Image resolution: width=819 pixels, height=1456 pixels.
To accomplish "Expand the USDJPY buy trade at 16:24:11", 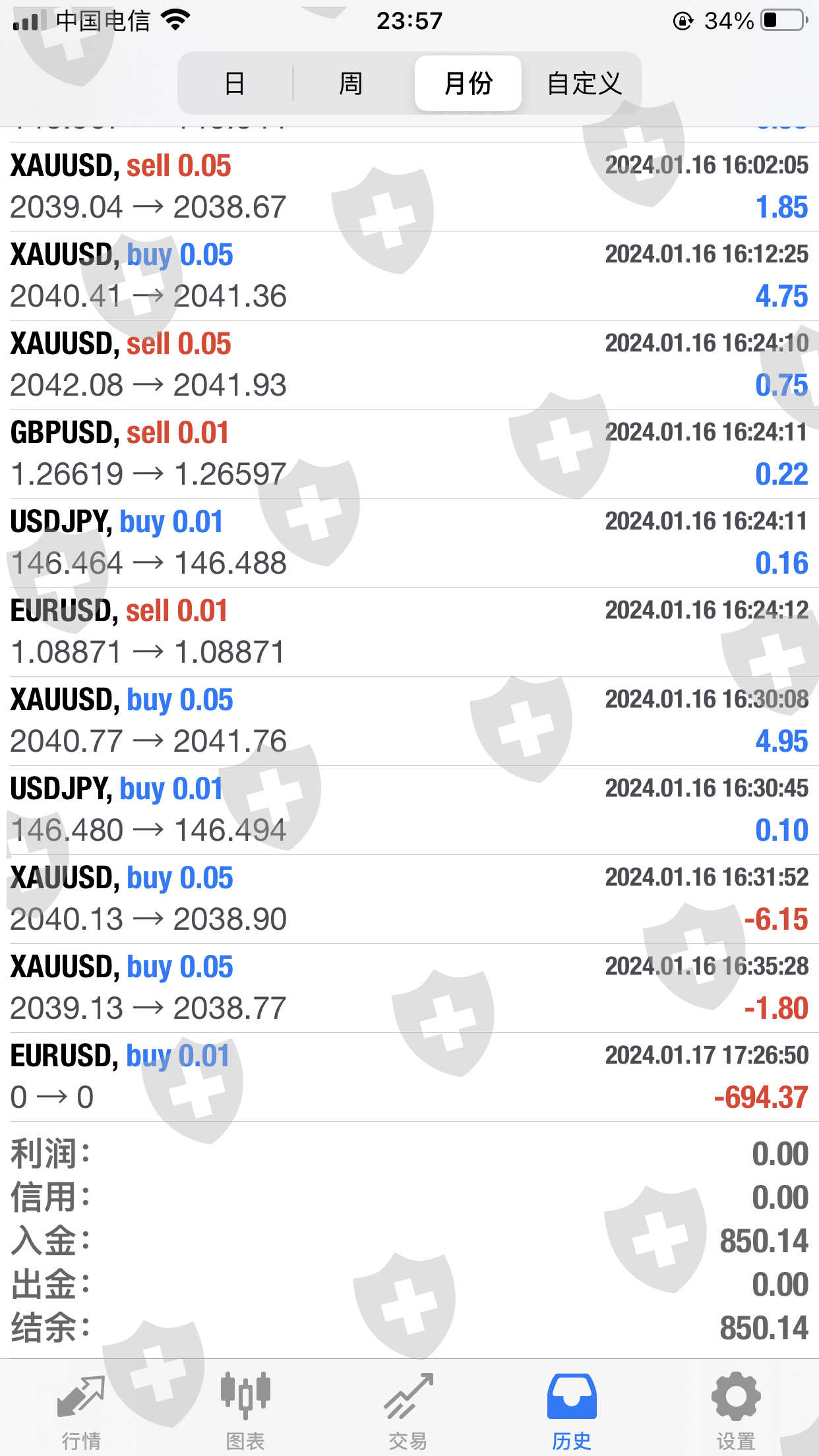I will click(409, 543).
